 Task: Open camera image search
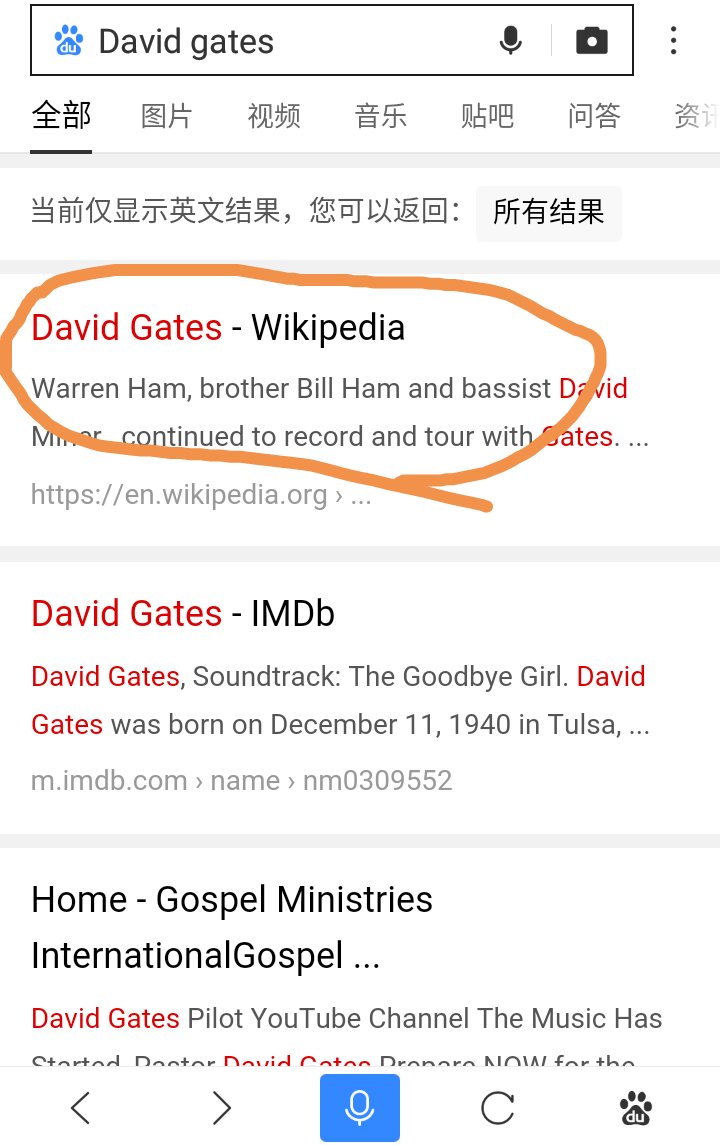(x=591, y=41)
